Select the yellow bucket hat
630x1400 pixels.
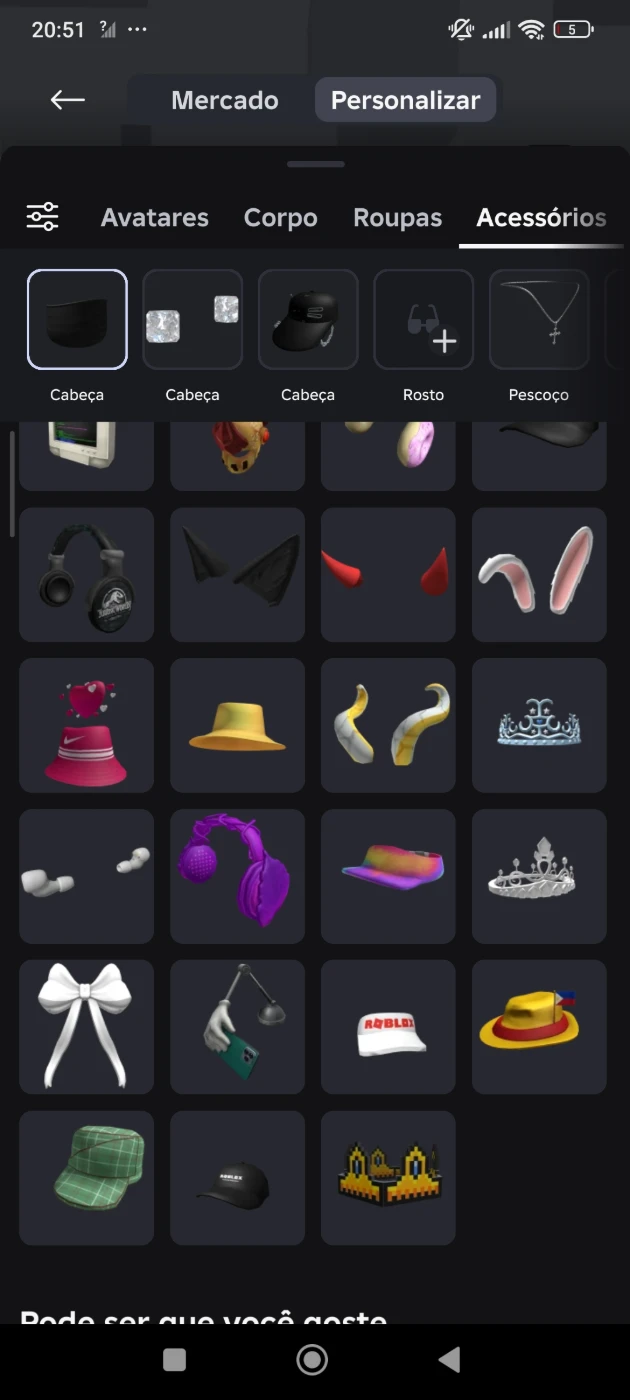(x=237, y=725)
